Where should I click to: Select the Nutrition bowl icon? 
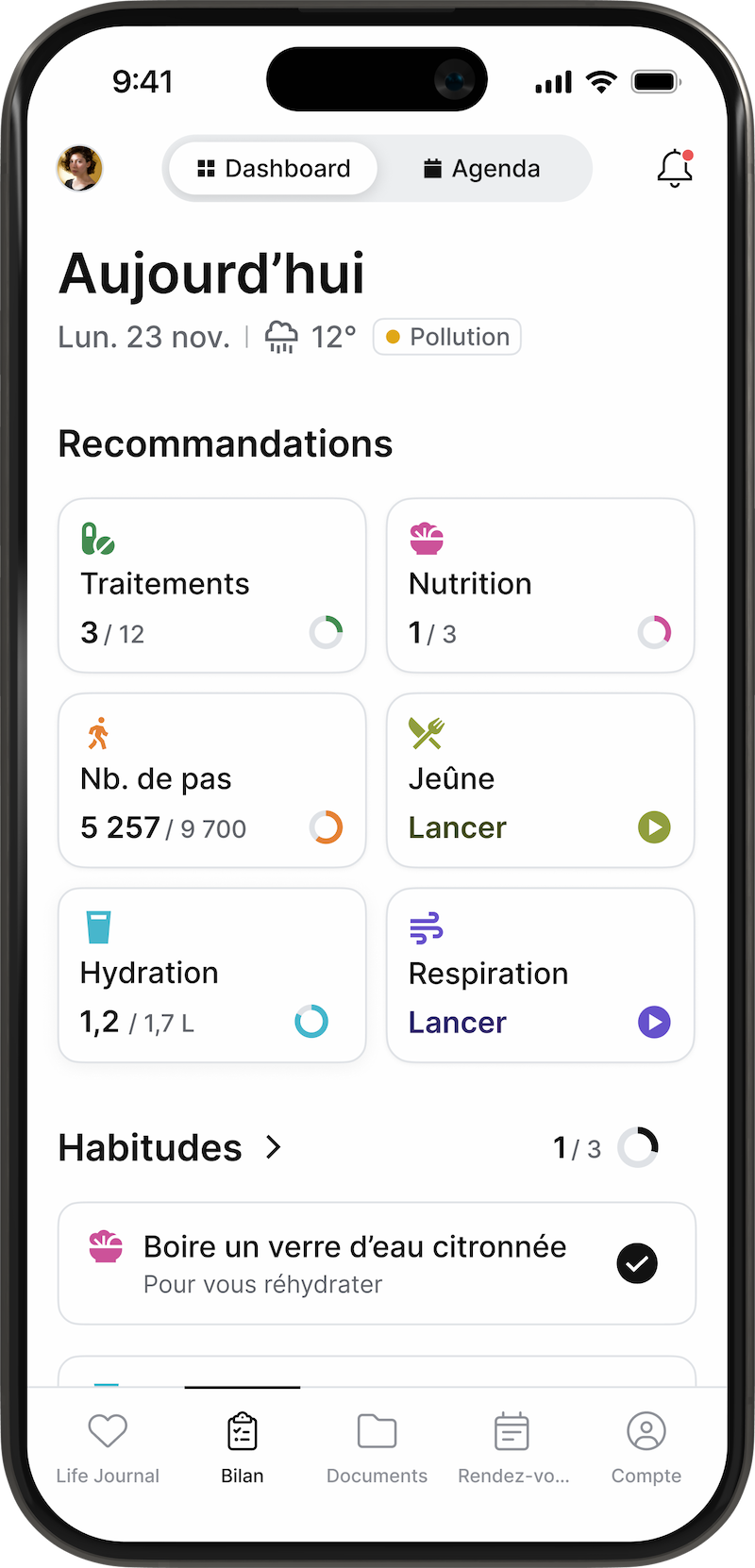426,539
